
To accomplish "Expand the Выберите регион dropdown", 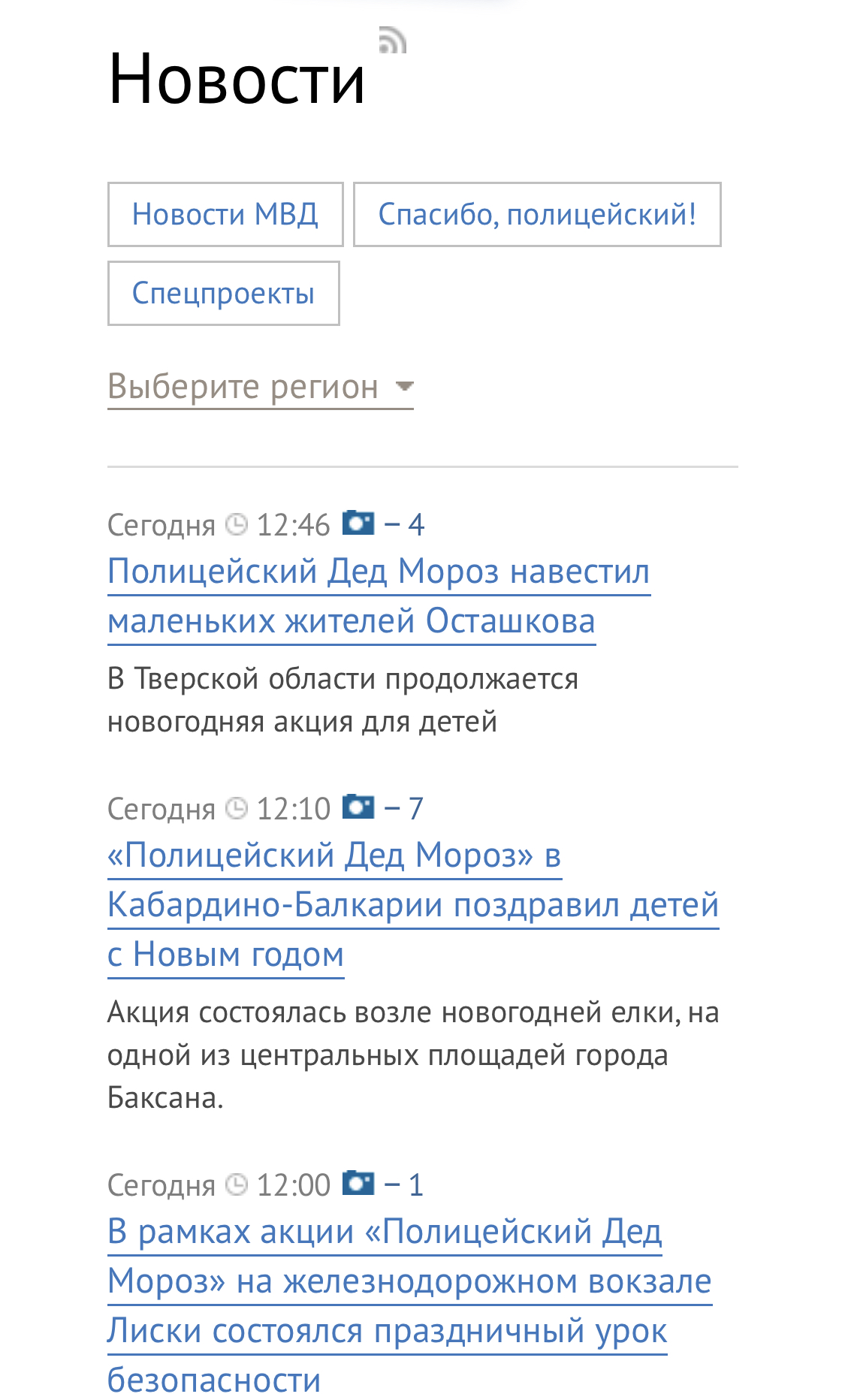I will point(260,388).
